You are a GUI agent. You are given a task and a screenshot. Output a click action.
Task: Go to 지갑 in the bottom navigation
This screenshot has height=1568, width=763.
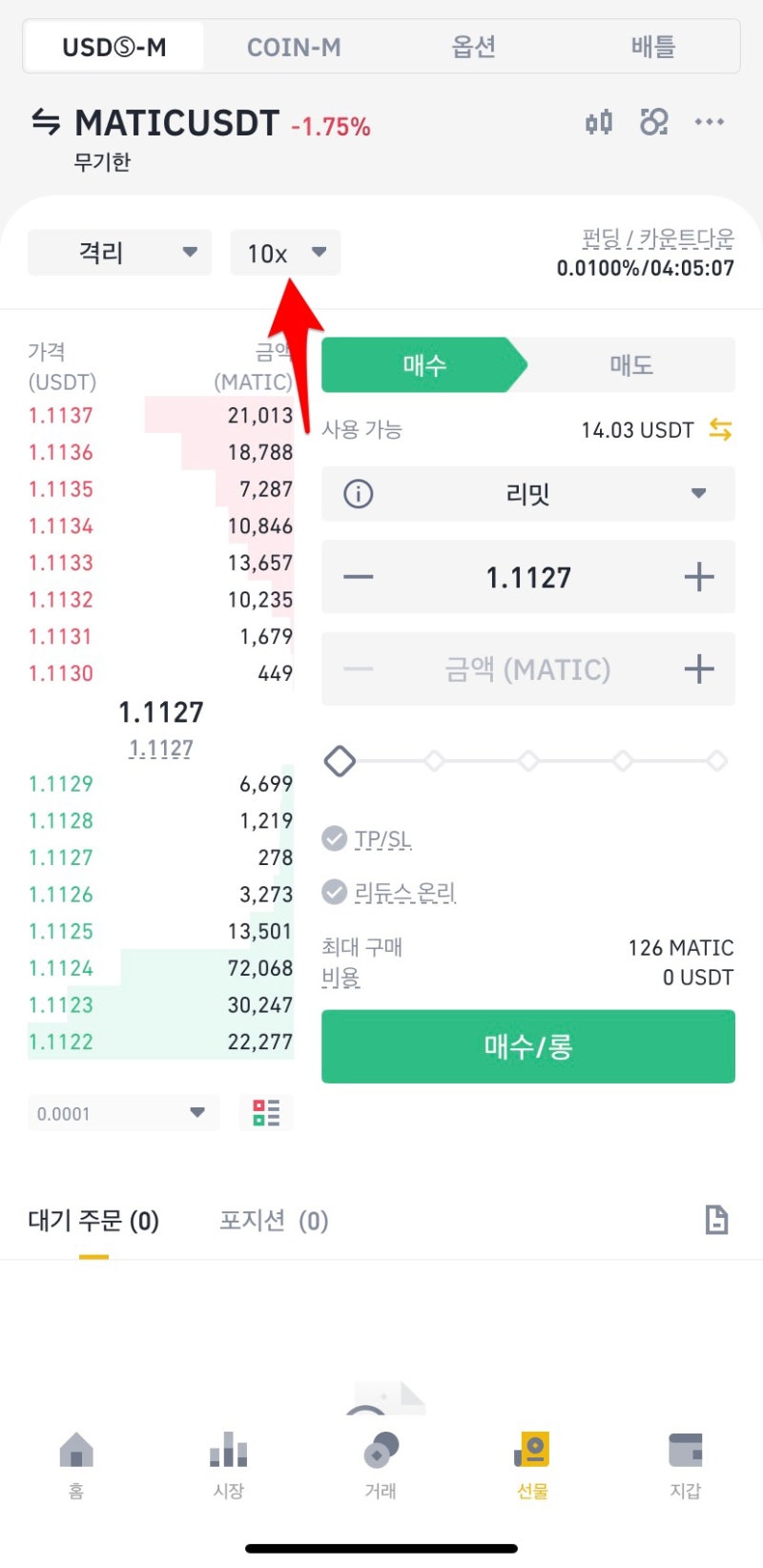pos(686,1466)
